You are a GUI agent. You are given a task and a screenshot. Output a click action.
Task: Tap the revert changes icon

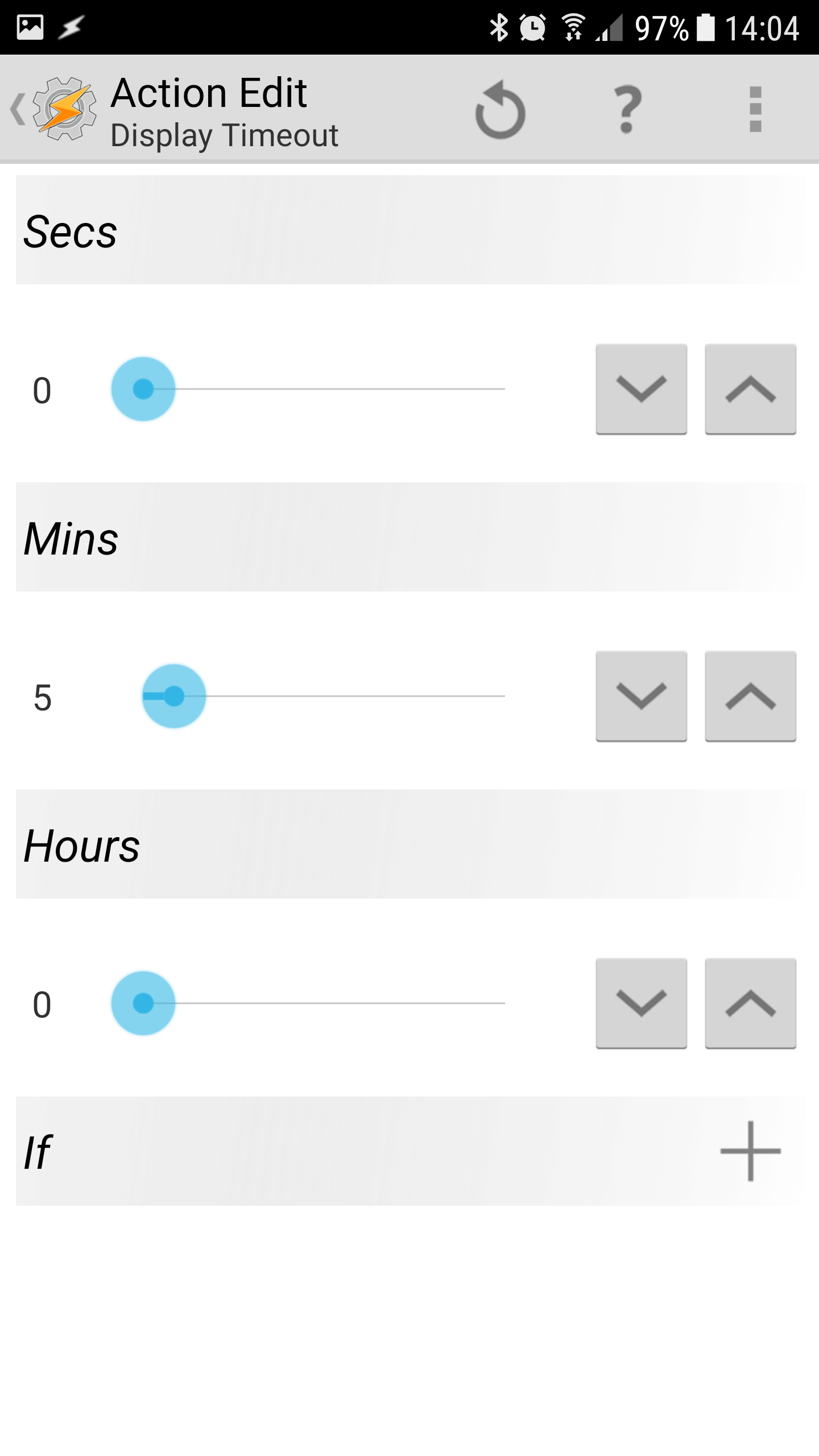500,109
